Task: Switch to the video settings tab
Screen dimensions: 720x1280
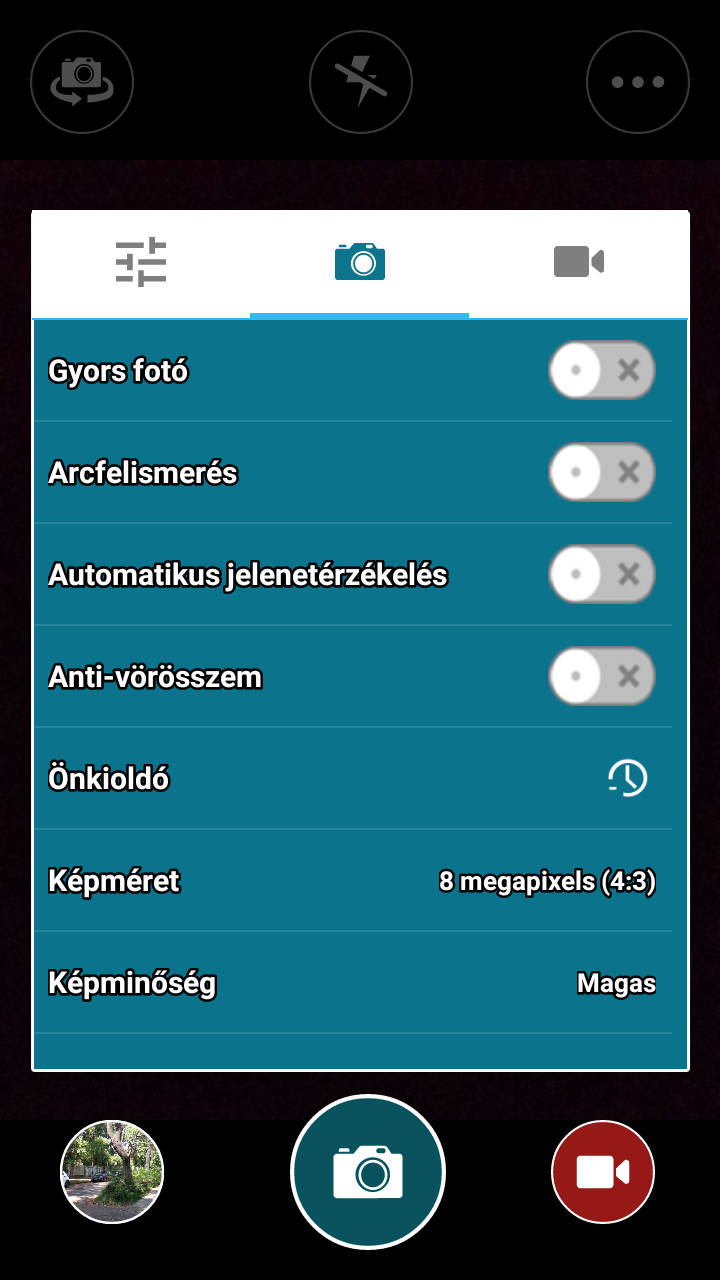Action: (x=579, y=263)
